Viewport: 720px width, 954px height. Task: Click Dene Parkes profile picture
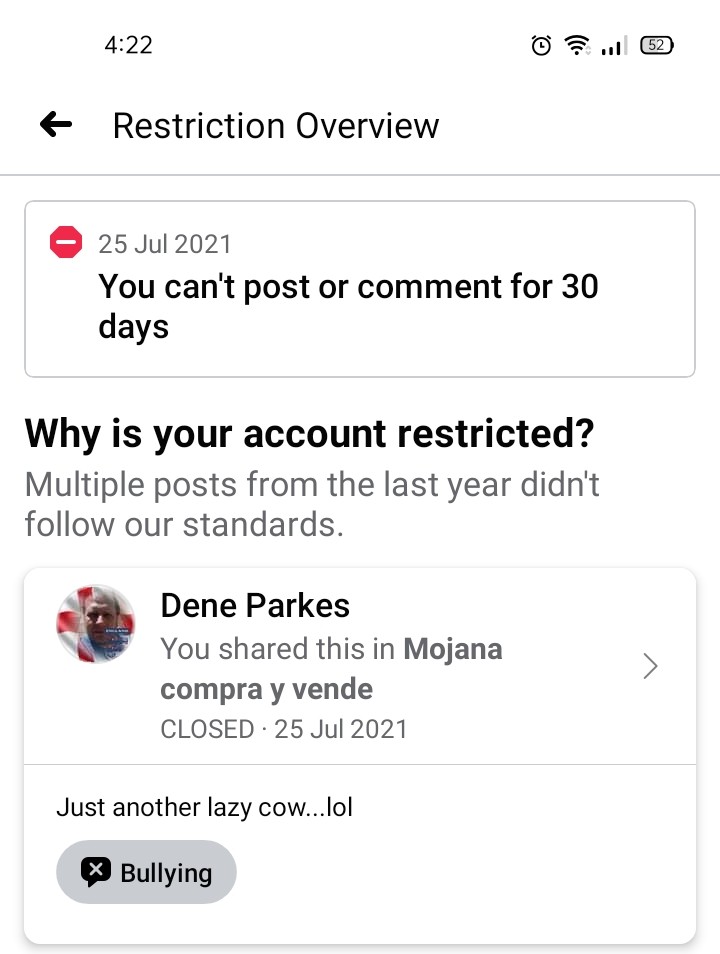point(95,624)
